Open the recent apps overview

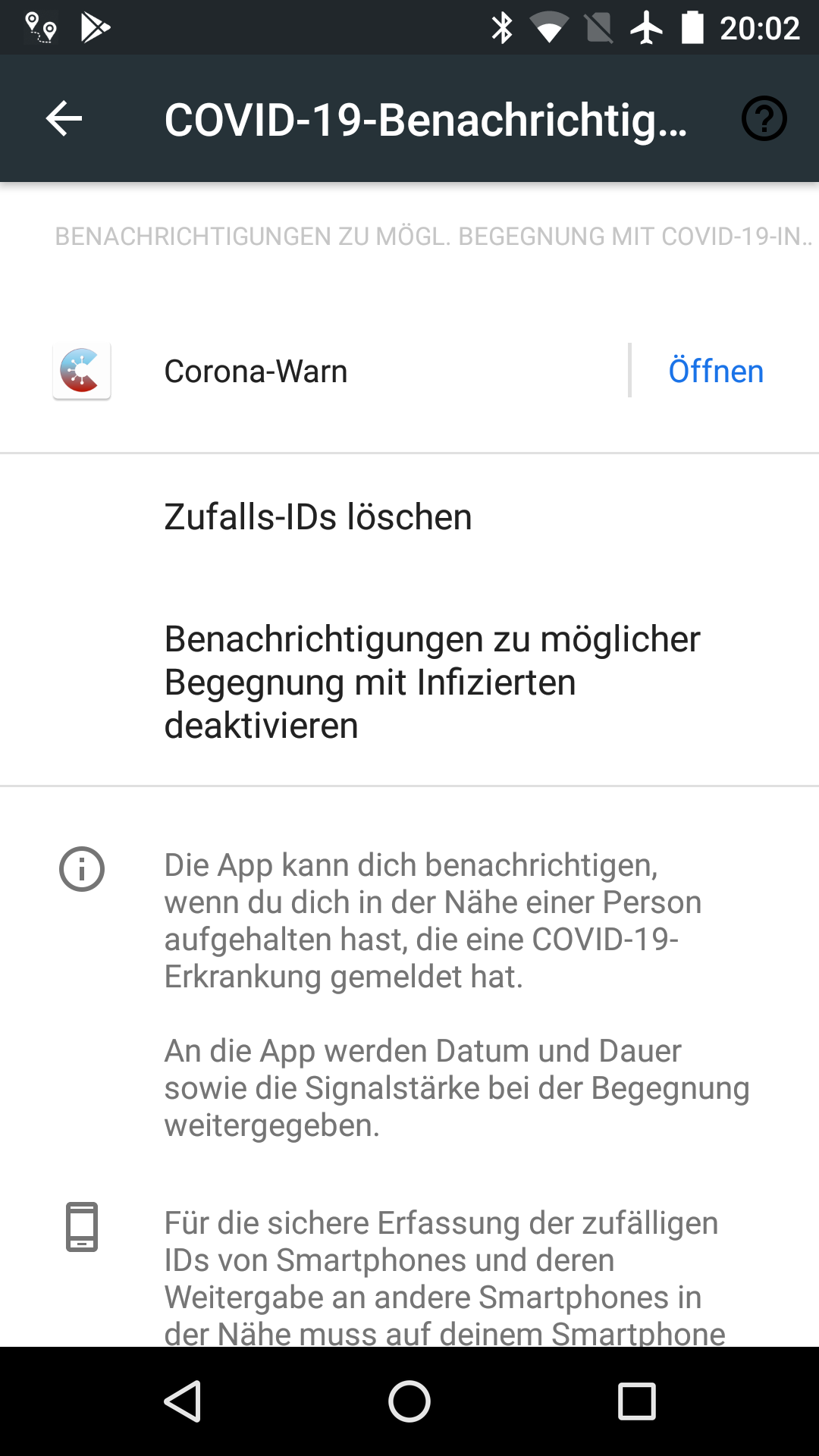click(636, 1401)
